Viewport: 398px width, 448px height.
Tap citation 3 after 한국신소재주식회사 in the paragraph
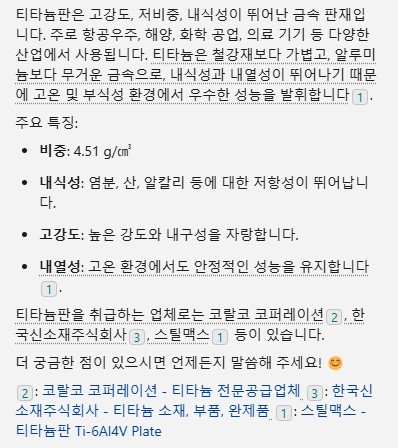point(137,337)
